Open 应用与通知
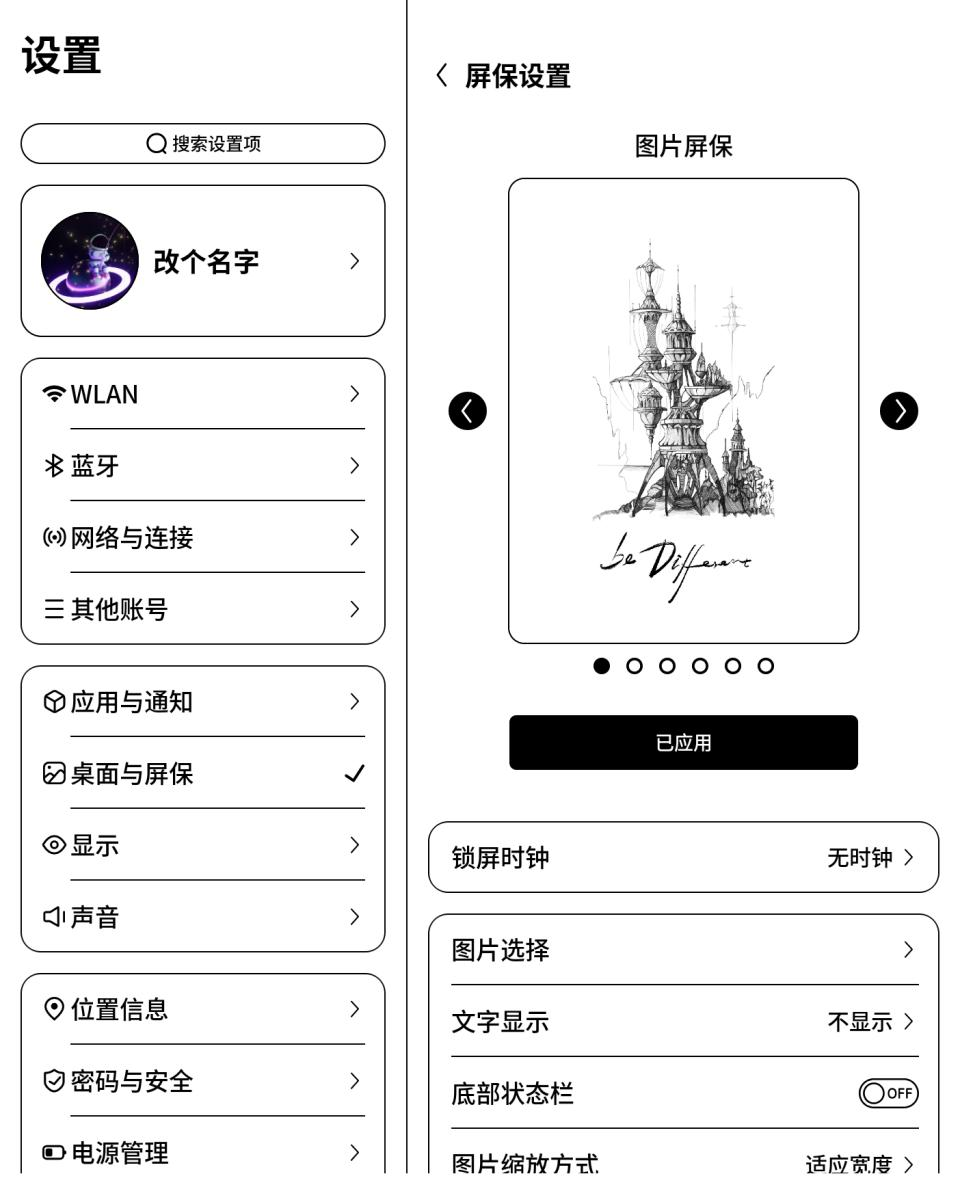Screen dimensions: 960x1177 203,702
